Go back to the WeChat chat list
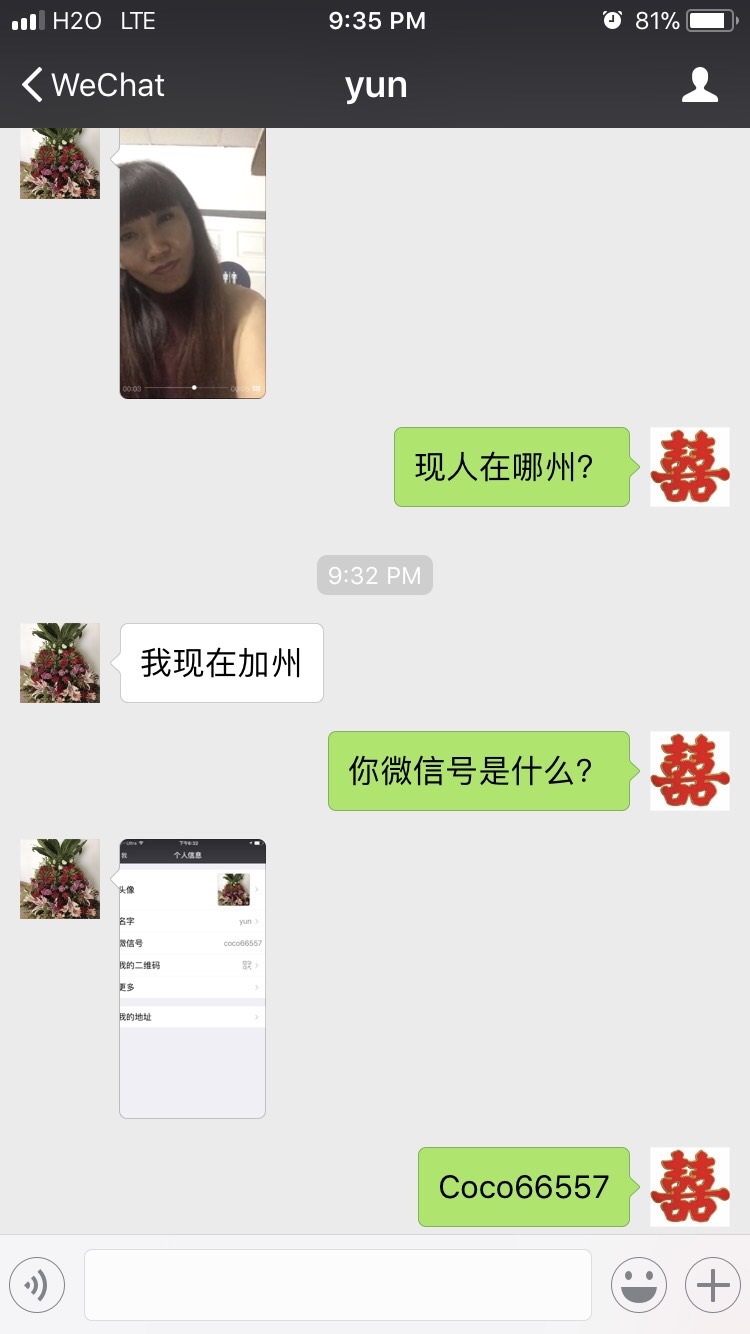Viewport: 750px width, 1334px height. click(92, 85)
